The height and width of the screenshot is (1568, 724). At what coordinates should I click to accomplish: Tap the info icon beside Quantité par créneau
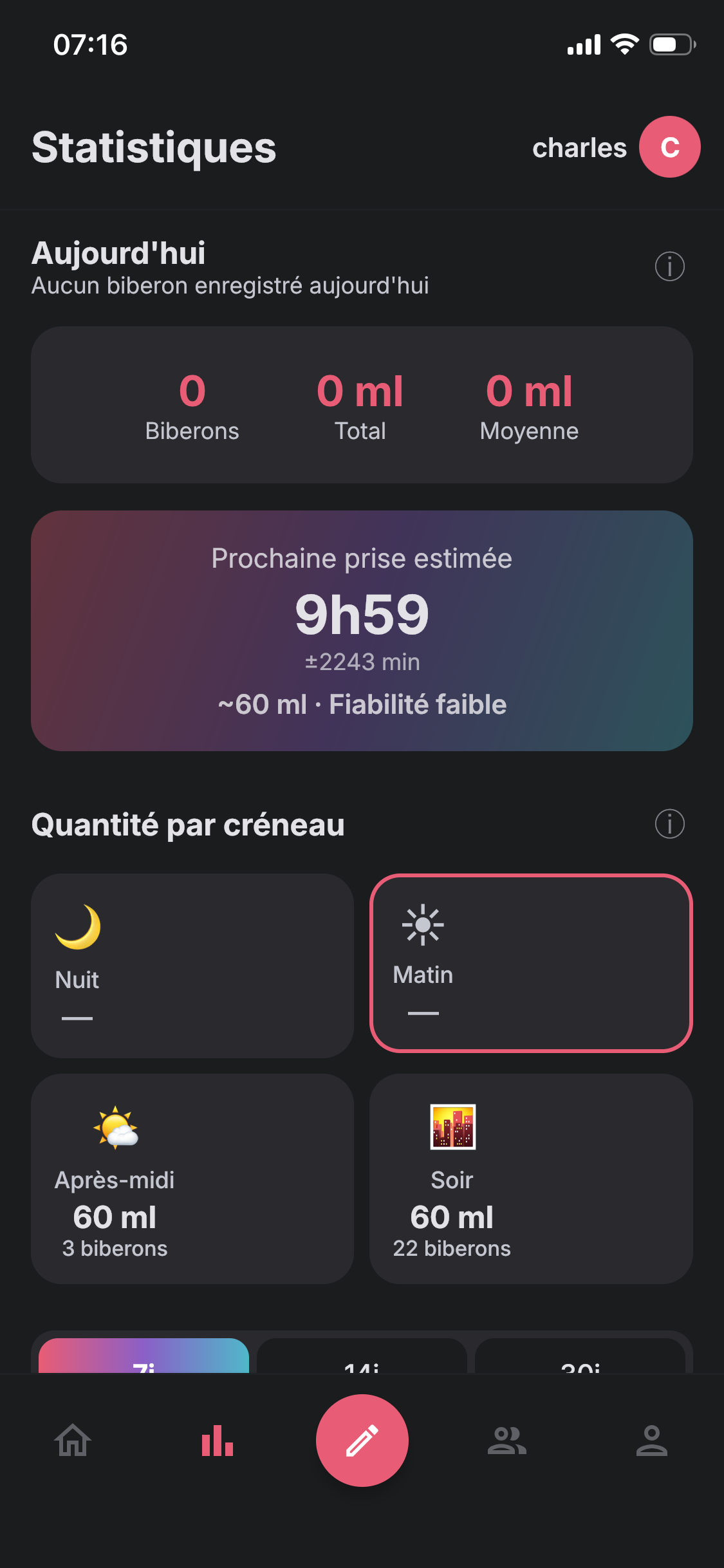[x=669, y=824]
